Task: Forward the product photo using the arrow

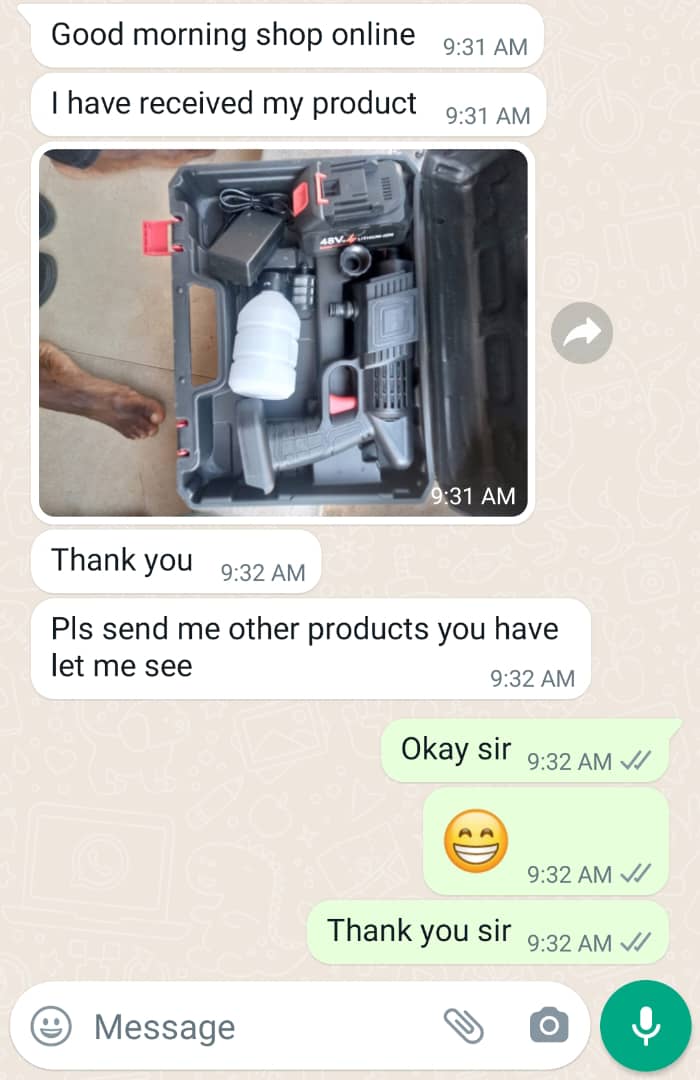Action: [x=582, y=333]
